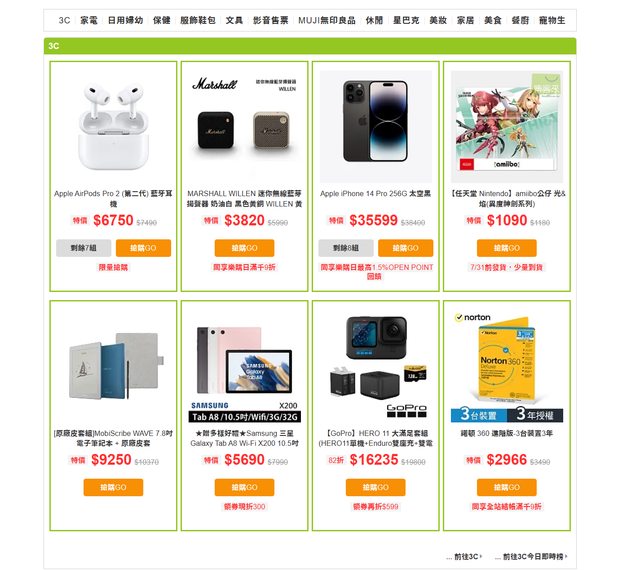Tap 搶購GO for Marshall Willen speaker

tap(243, 248)
